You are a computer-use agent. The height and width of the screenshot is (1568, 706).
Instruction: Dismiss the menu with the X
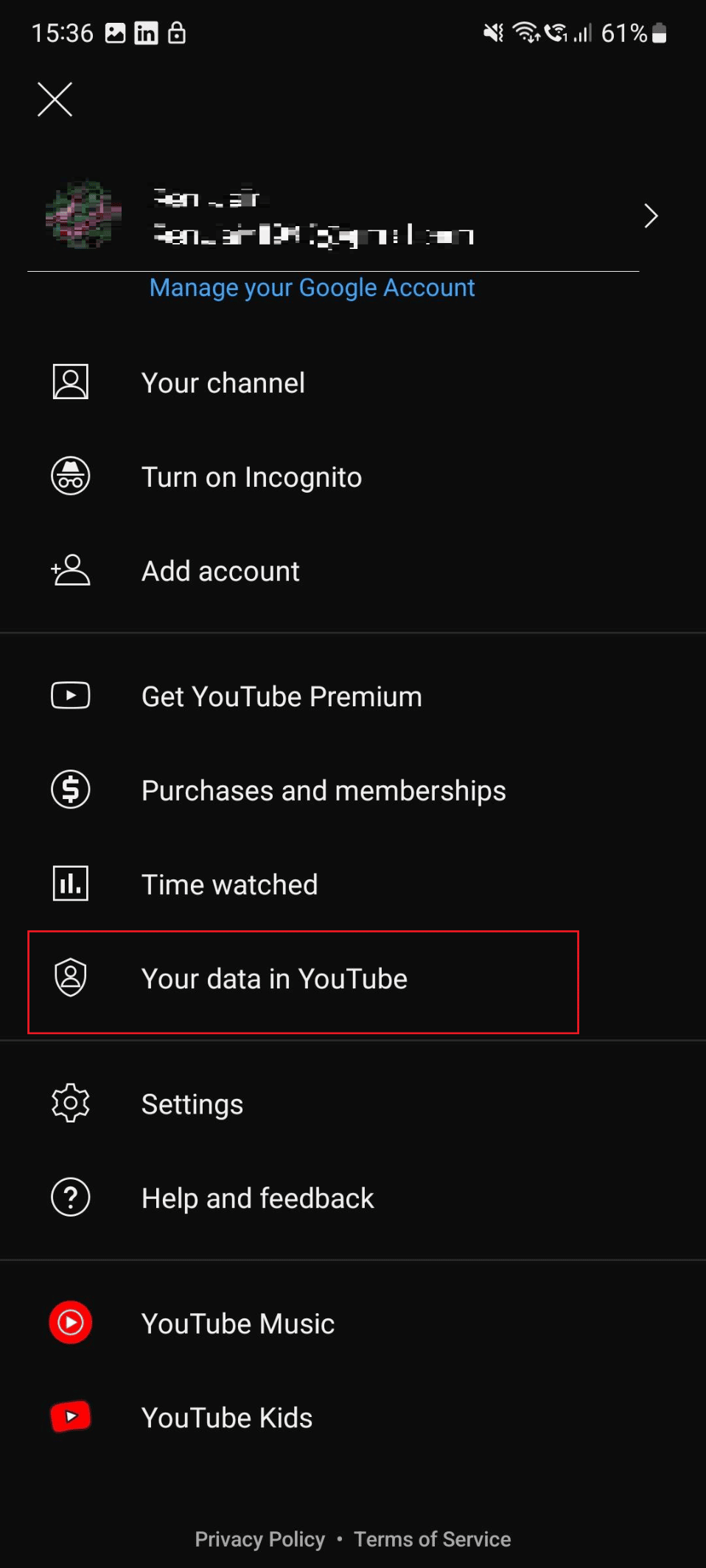click(x=55, y=99)
